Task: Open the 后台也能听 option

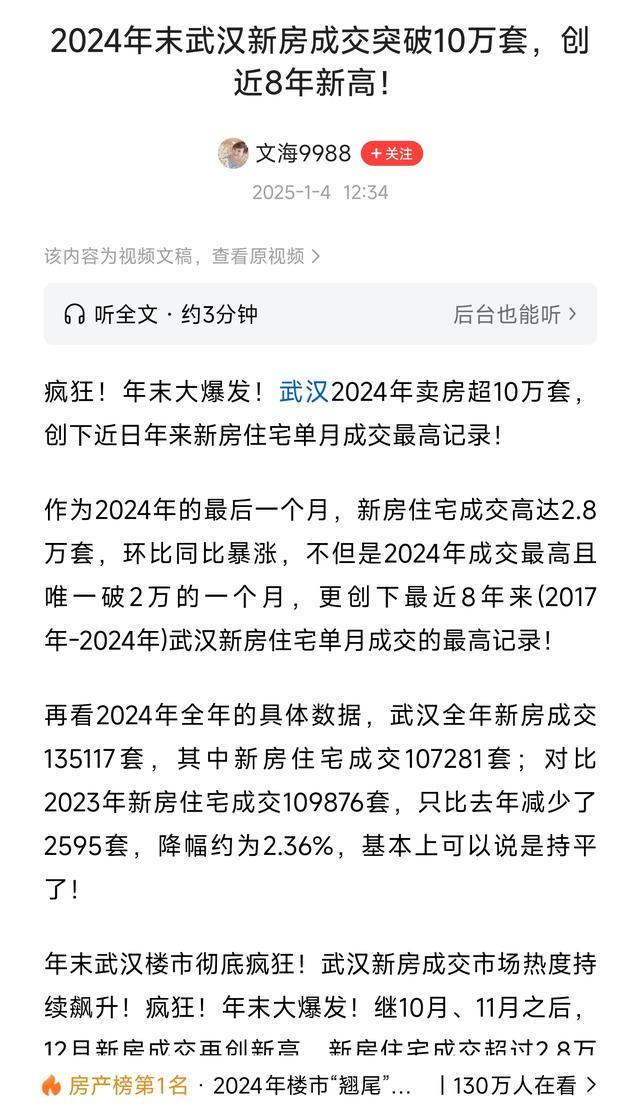Action: click(x=514, y=314)
